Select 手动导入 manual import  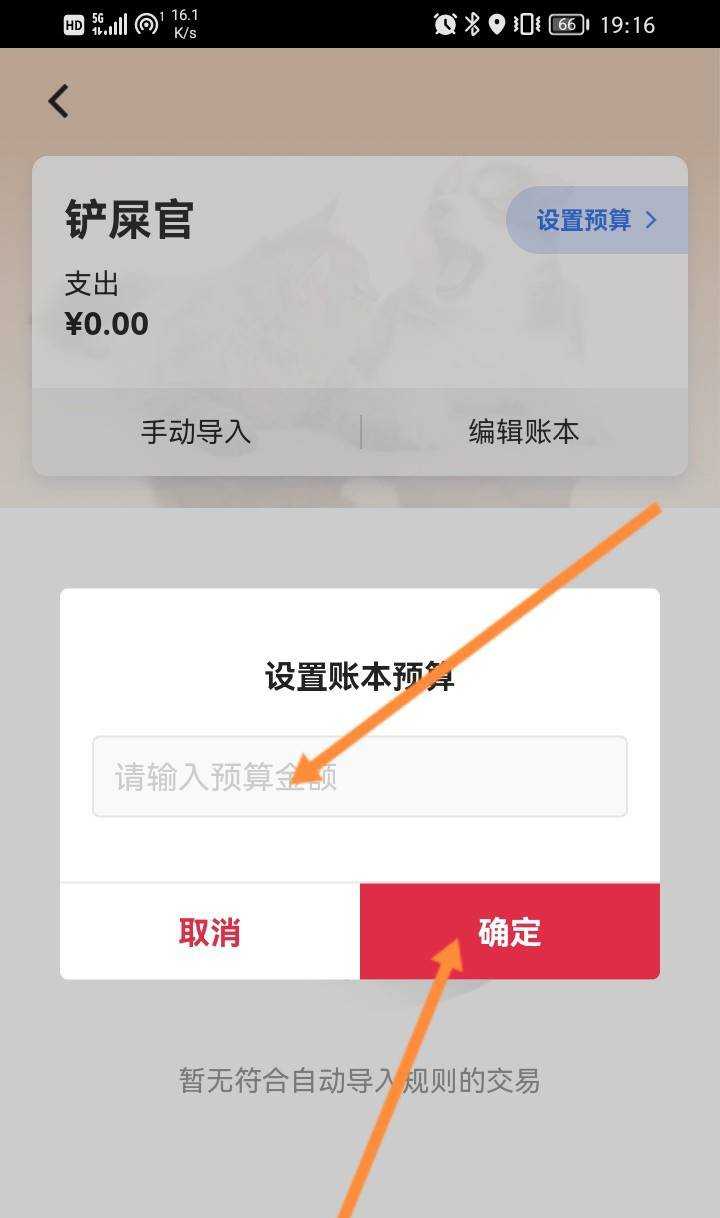click(196, 432)
